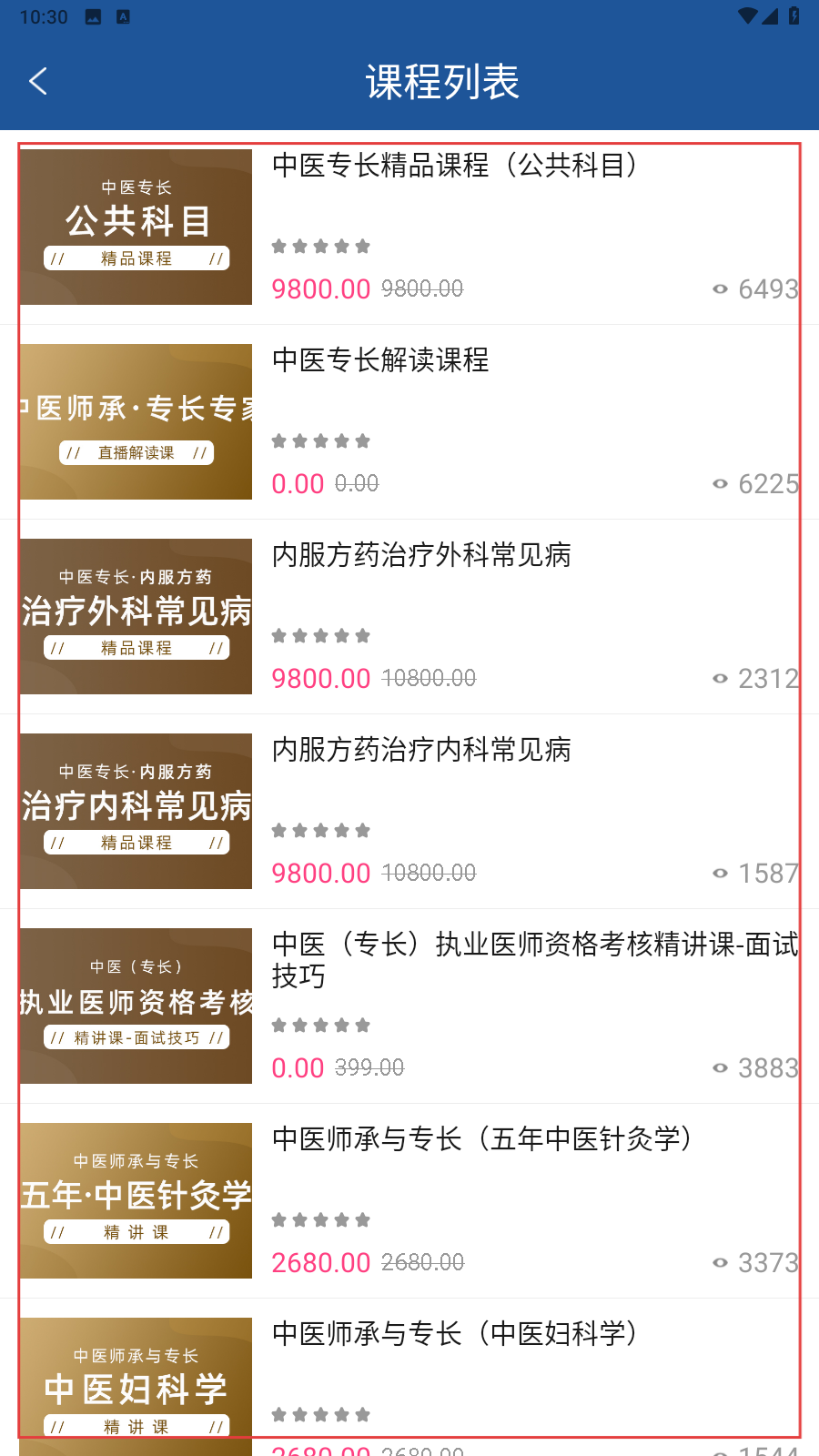Open 中医师承与专长（中医妇科学）course
This screenshot has height=1456, width=819.
coord(455,1334)
